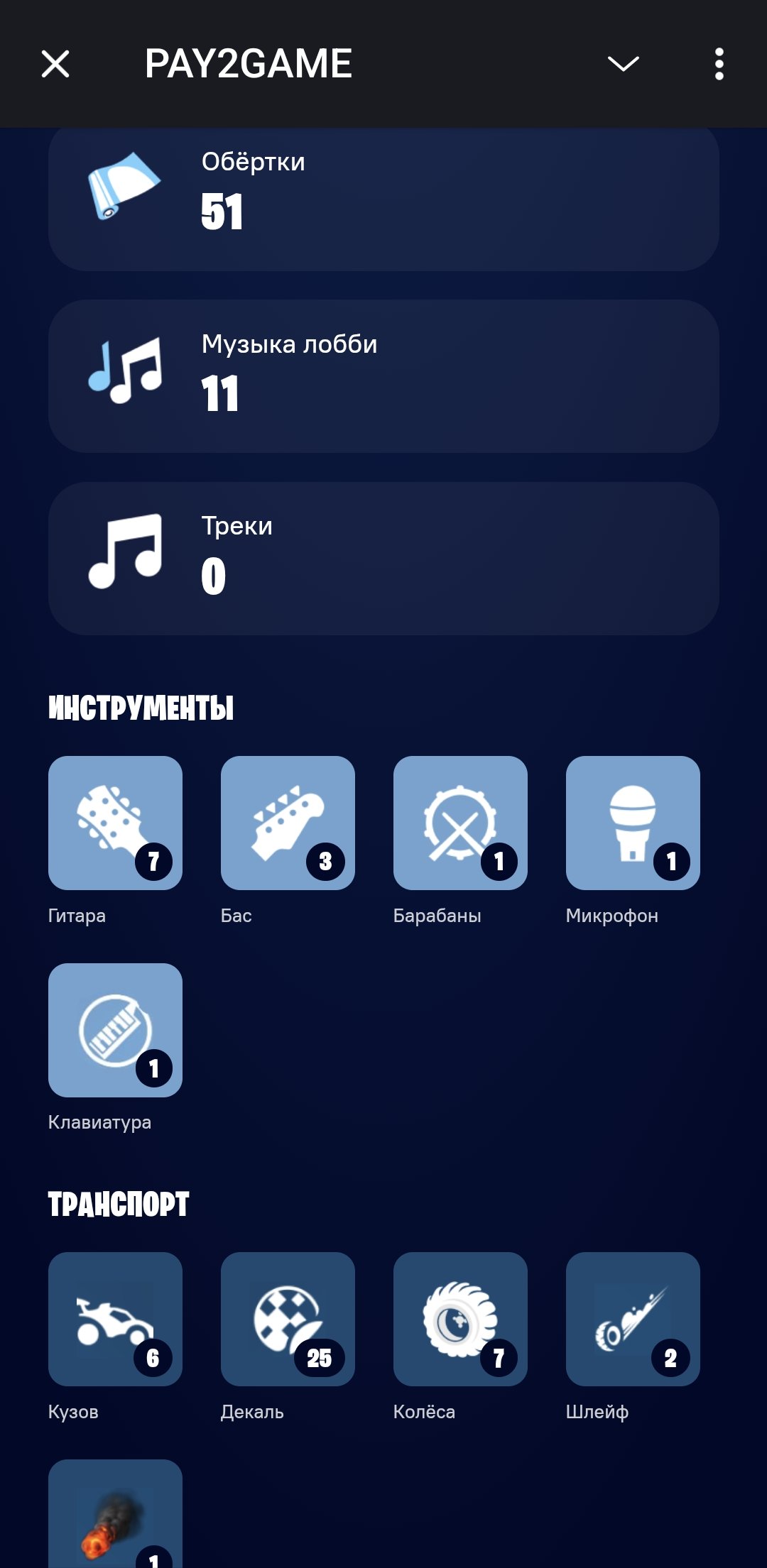Open the Бас category

pos(288,823)
